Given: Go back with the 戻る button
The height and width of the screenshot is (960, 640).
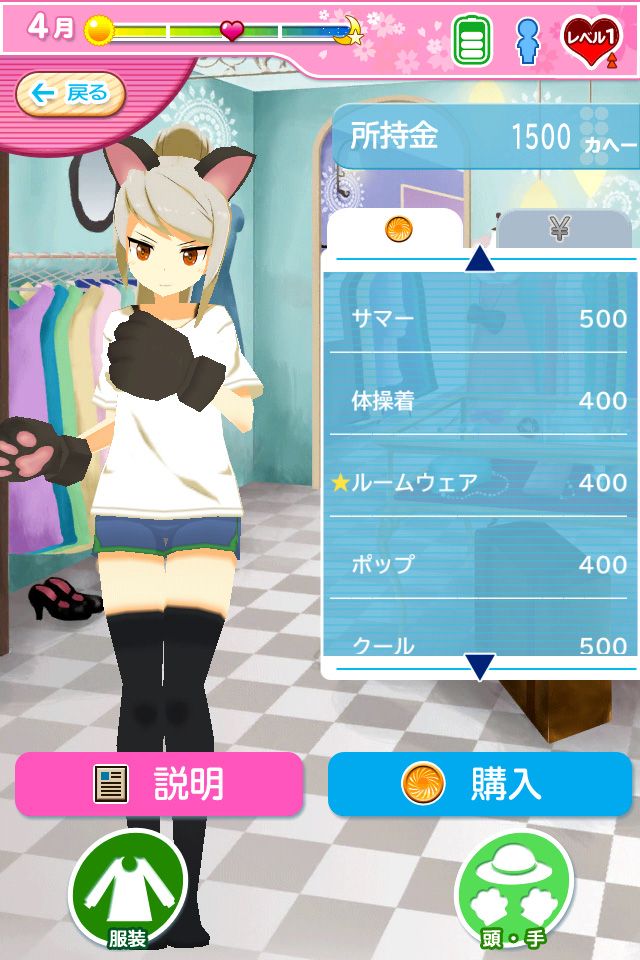Looking at the screenshot, I should click(70, 94).
